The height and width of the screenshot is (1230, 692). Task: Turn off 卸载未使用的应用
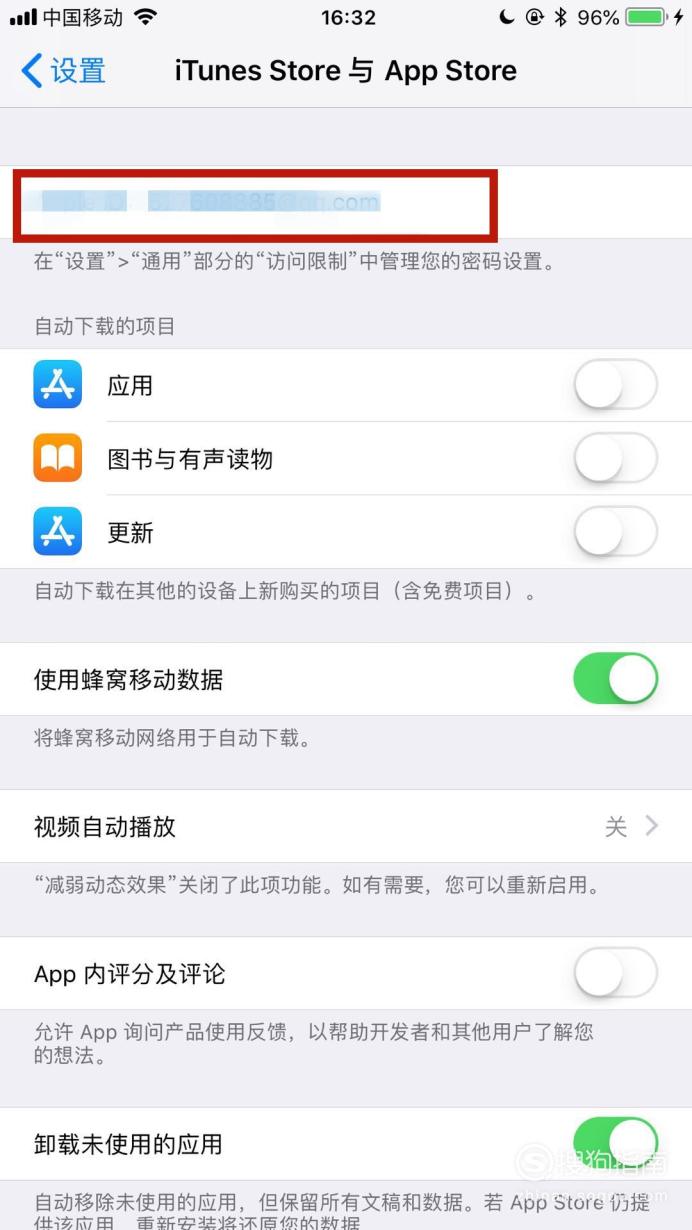coord(616,1144)
